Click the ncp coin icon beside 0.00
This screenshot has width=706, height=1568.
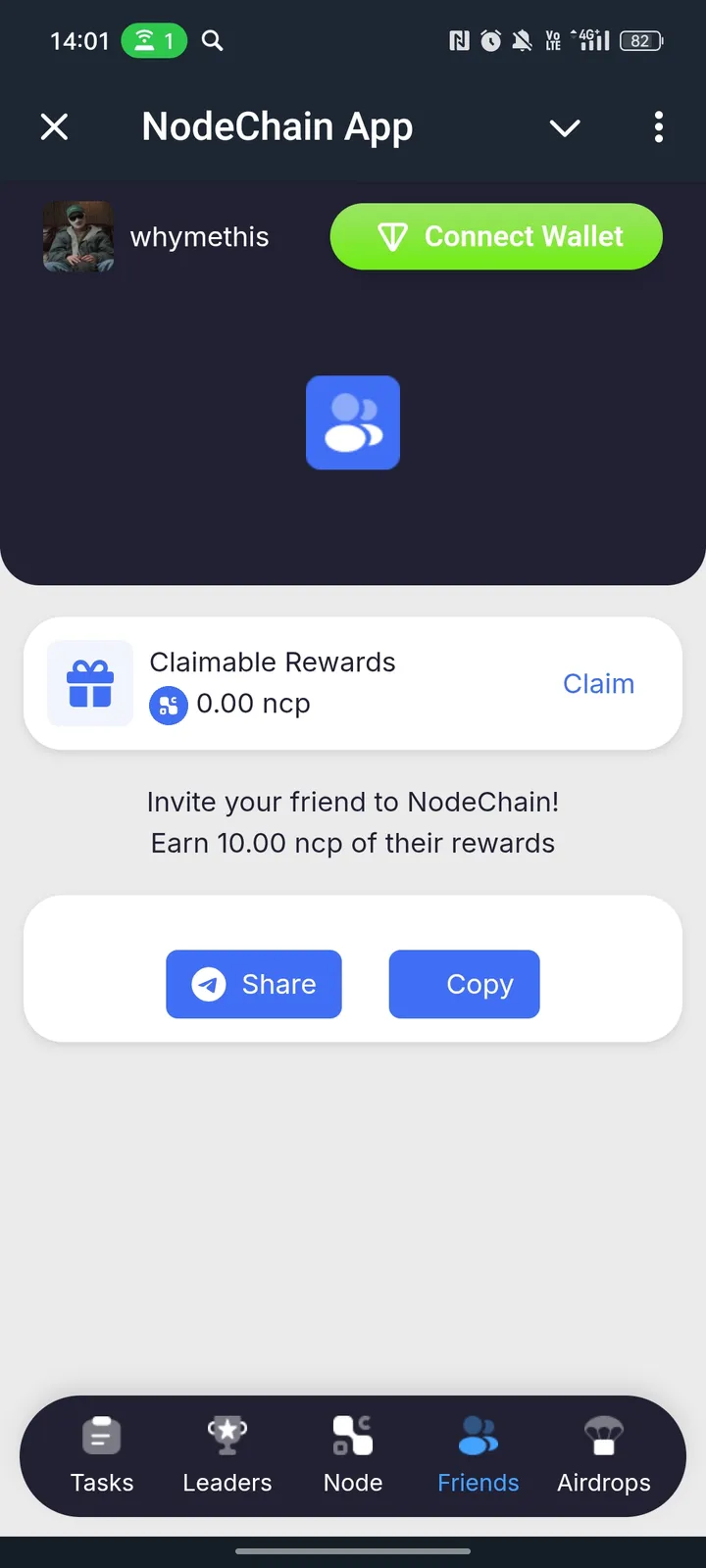point(168,705)
